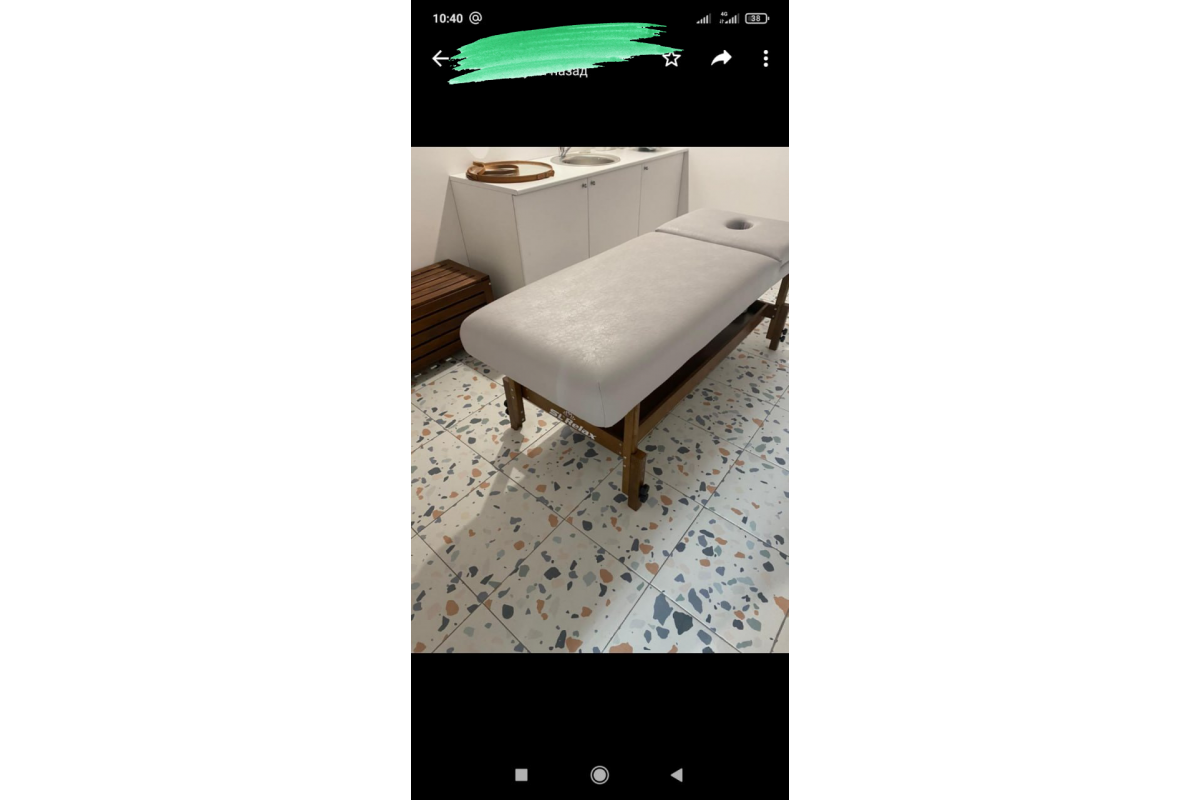Tap the massage table photo
This screenshot has height=800, width=1200.
coord(600,400)
